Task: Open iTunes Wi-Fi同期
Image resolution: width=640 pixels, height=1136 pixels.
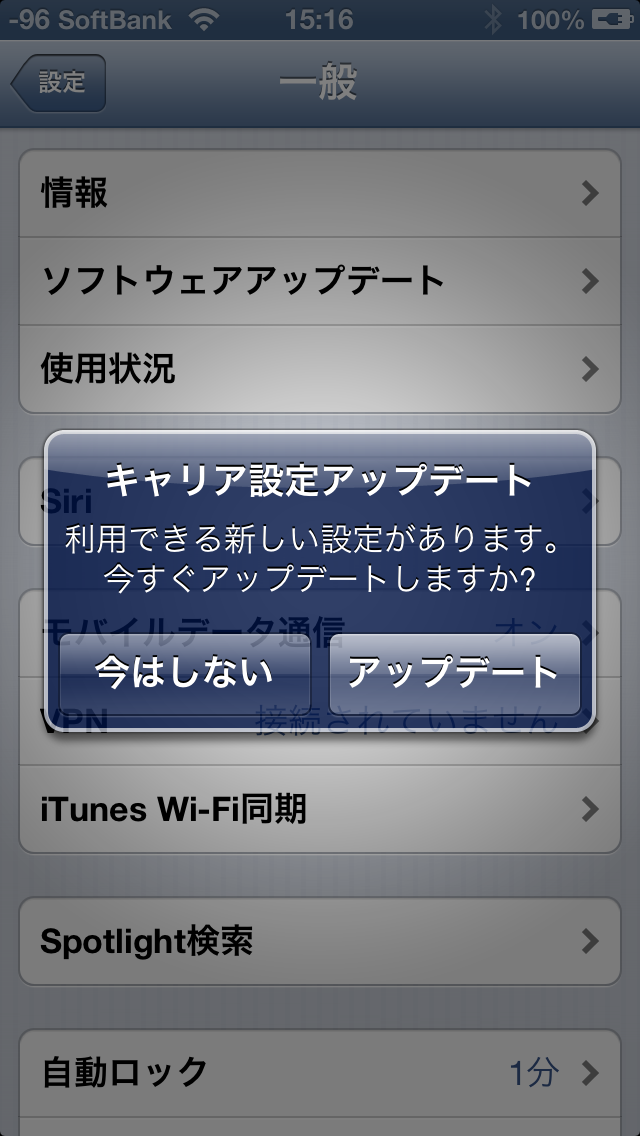Action: tap(320, 809)
